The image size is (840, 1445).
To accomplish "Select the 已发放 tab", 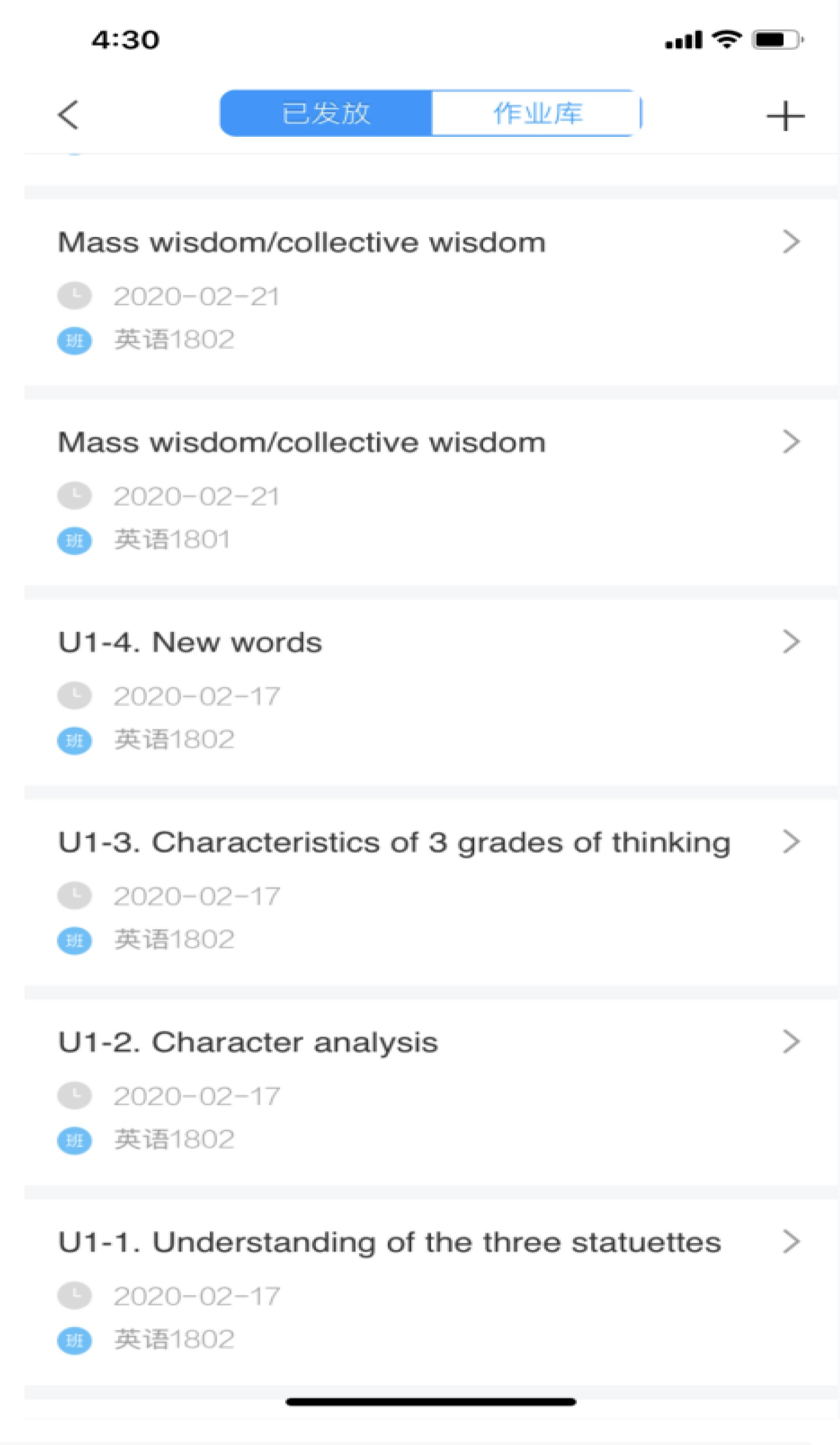I will 326,113.
